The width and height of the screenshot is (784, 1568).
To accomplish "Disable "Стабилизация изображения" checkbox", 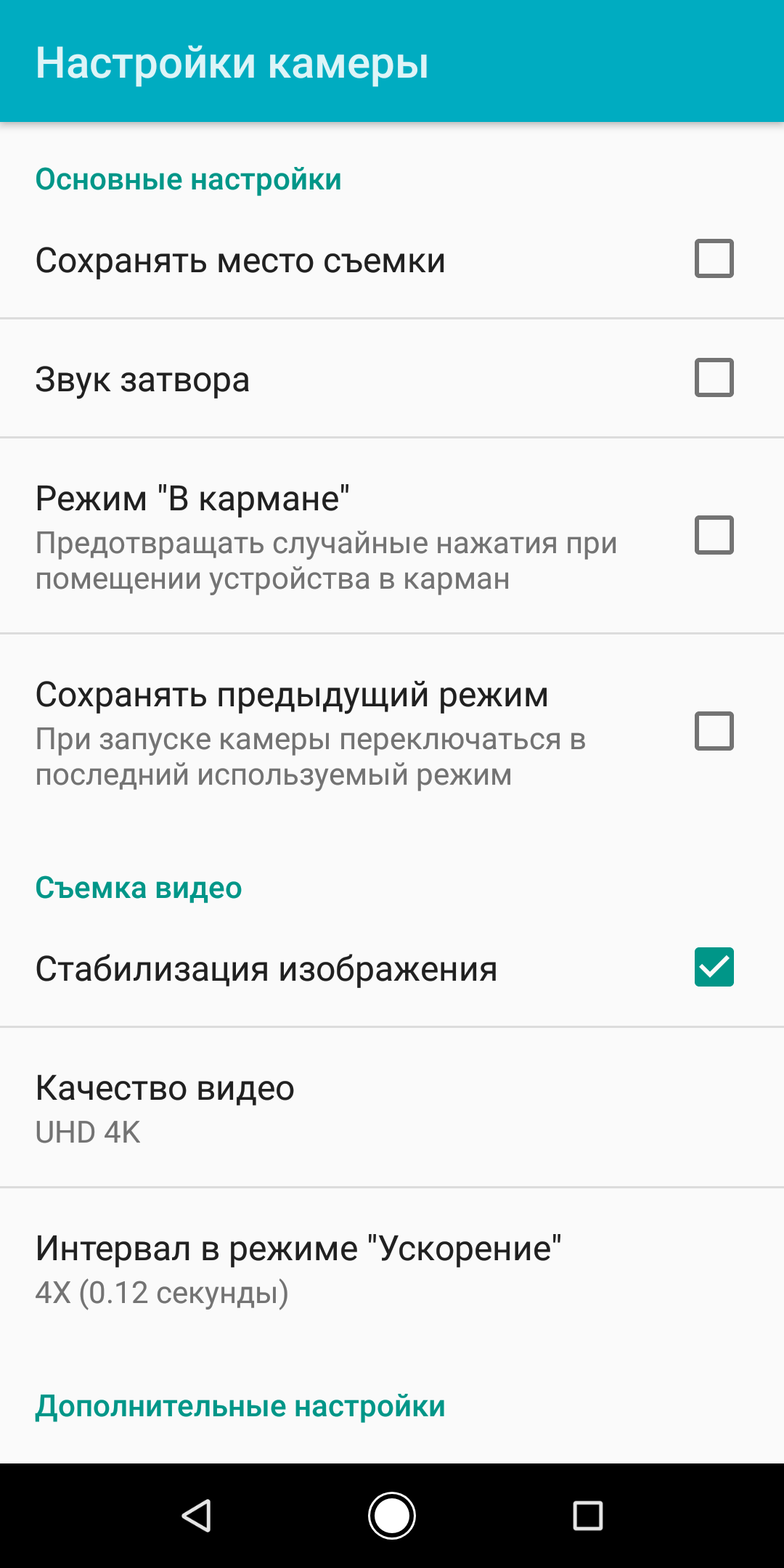I will pos(714,967).
